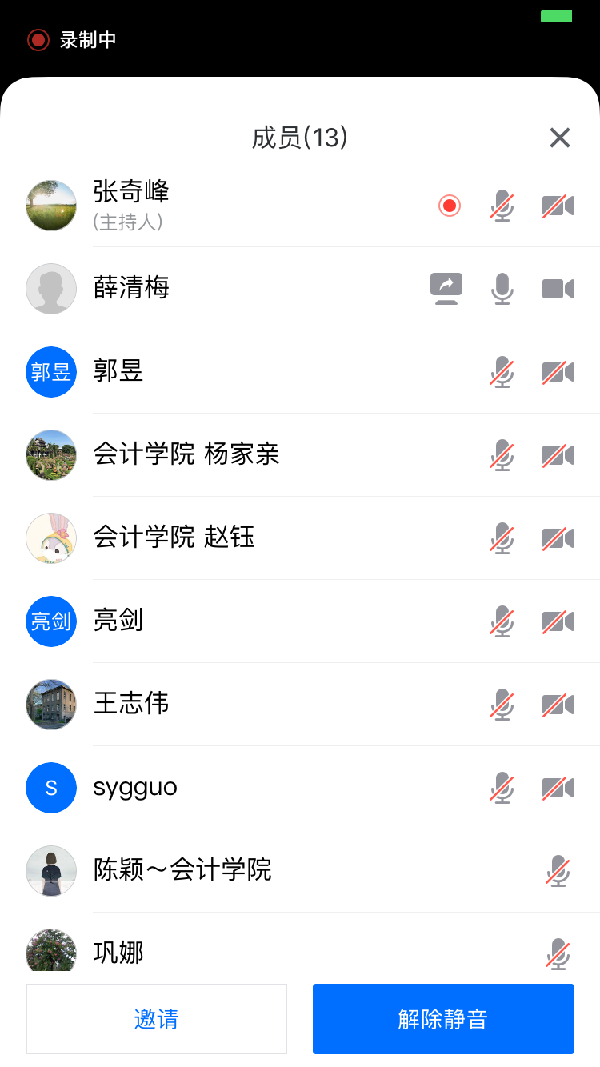The height and width of the screenshot is (1067, 600).
Task: Tap the camera icon beside 王志伟
Action: click(x=558, y=704)
